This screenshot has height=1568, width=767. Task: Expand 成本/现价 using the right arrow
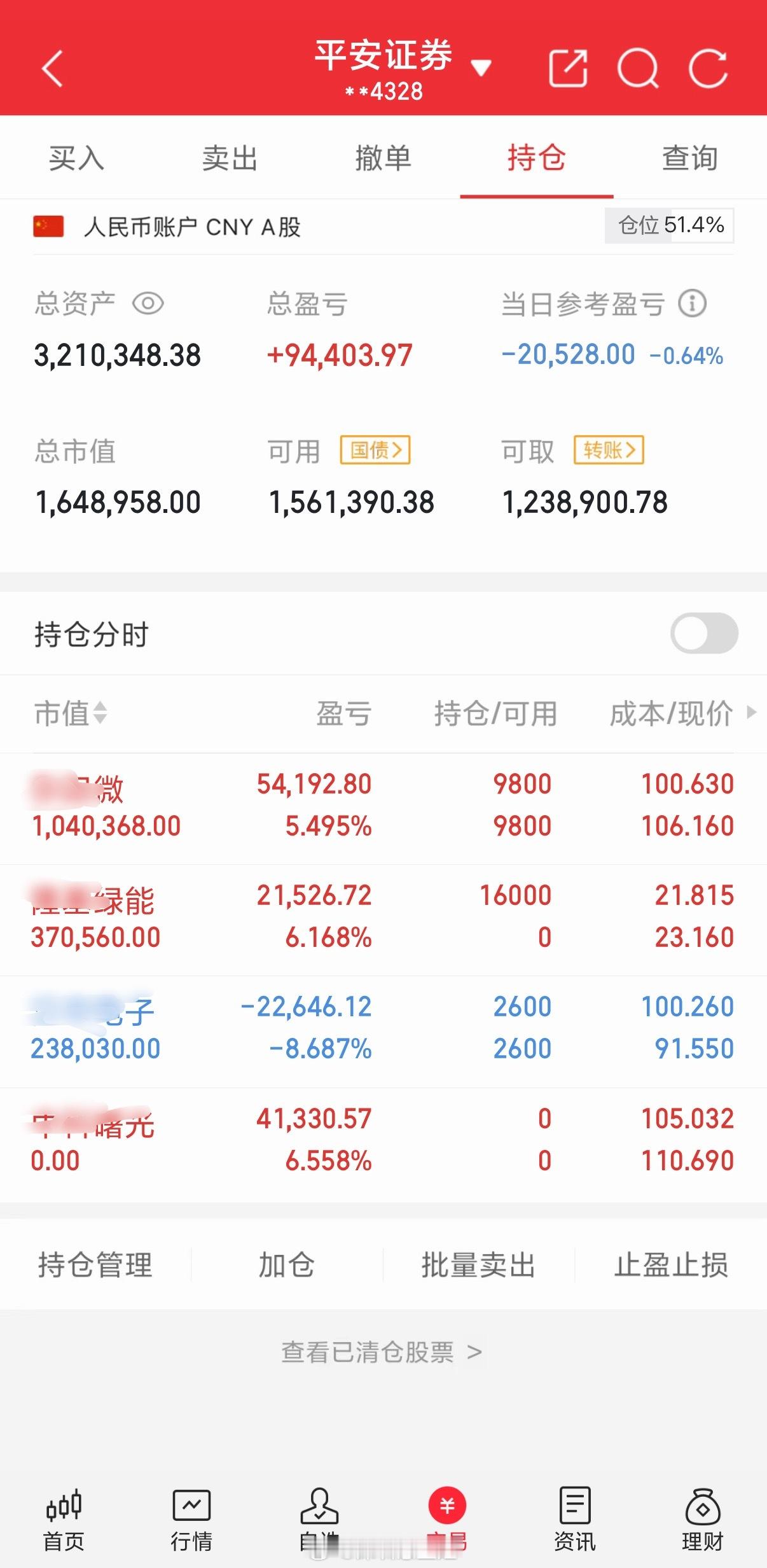click(749, 714)
